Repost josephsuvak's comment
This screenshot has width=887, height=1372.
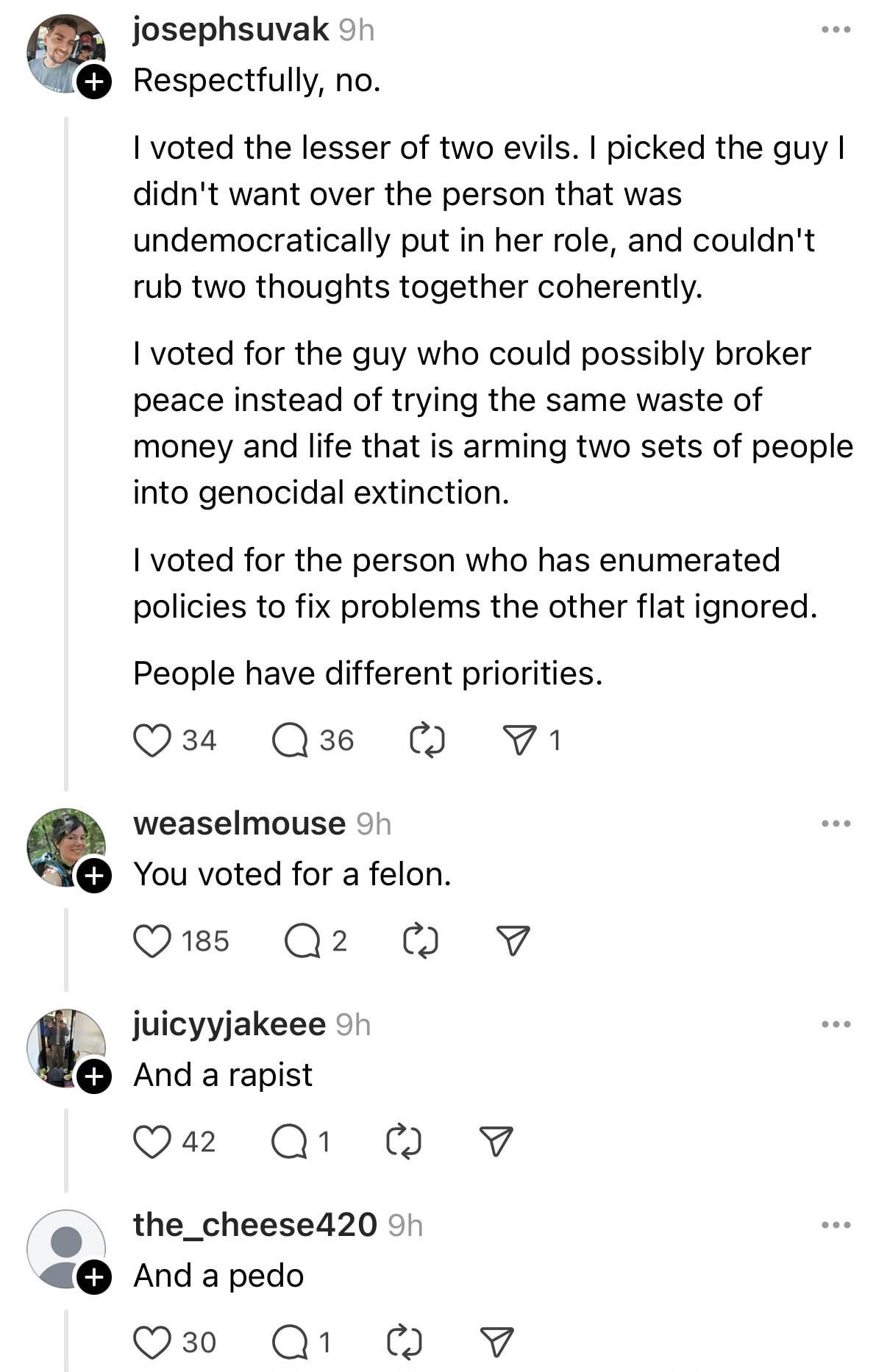(427, 740)
